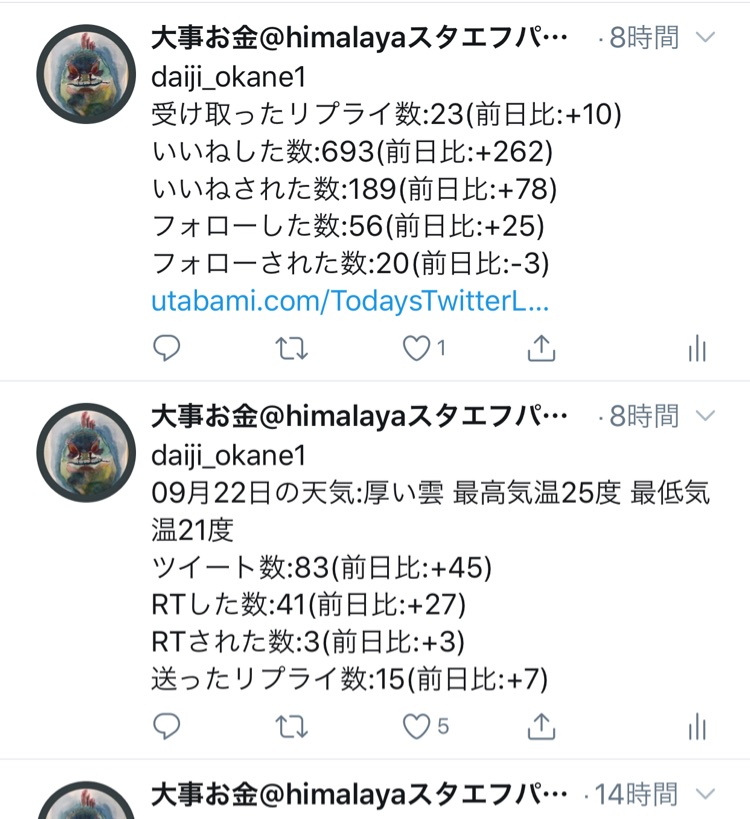Like the tweet showing 5 likes
Viewport: 750px width, 819px height.
pos(416,727)
